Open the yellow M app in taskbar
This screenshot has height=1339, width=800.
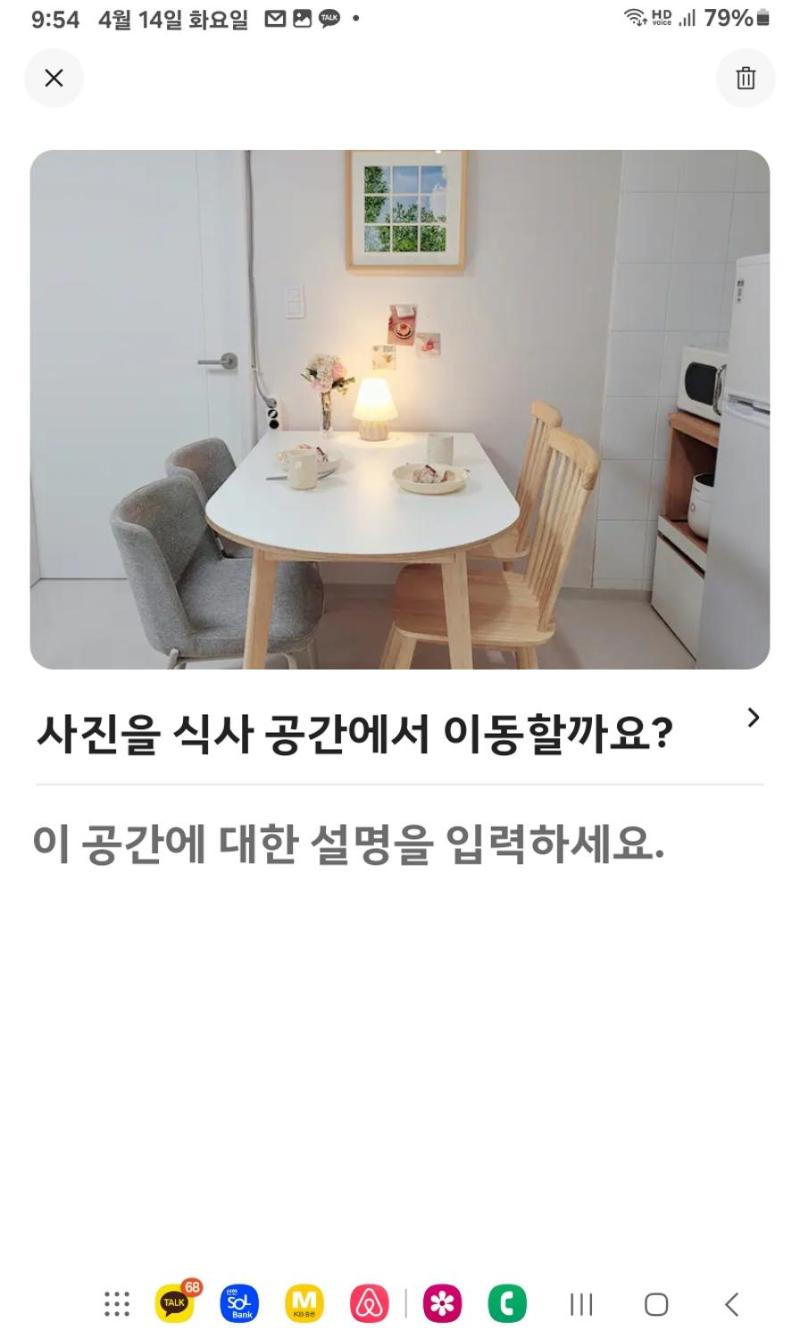(304, 1304)
